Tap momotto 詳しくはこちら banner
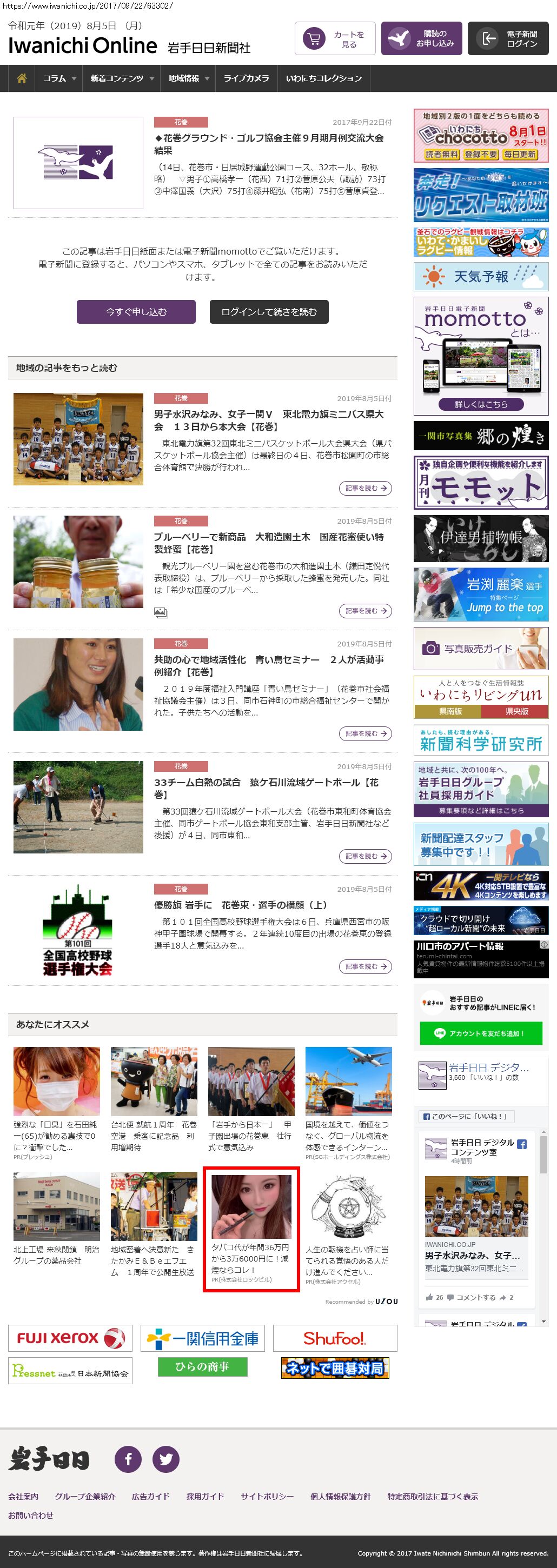Image resolution: width=557 pixels, height=1568 pixels. (x=480, y=404)
